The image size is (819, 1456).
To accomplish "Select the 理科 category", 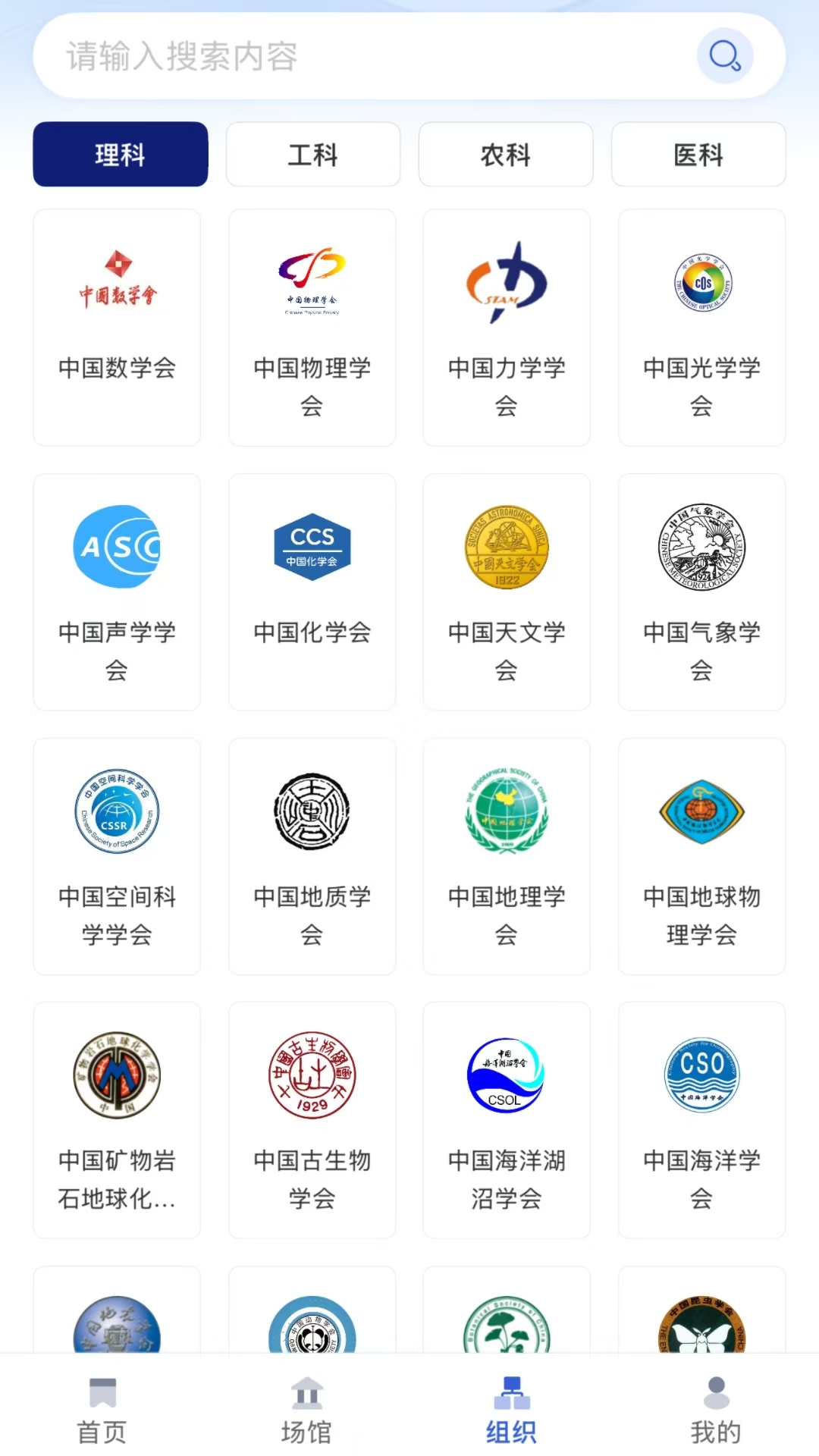I will tap(120, 155).
